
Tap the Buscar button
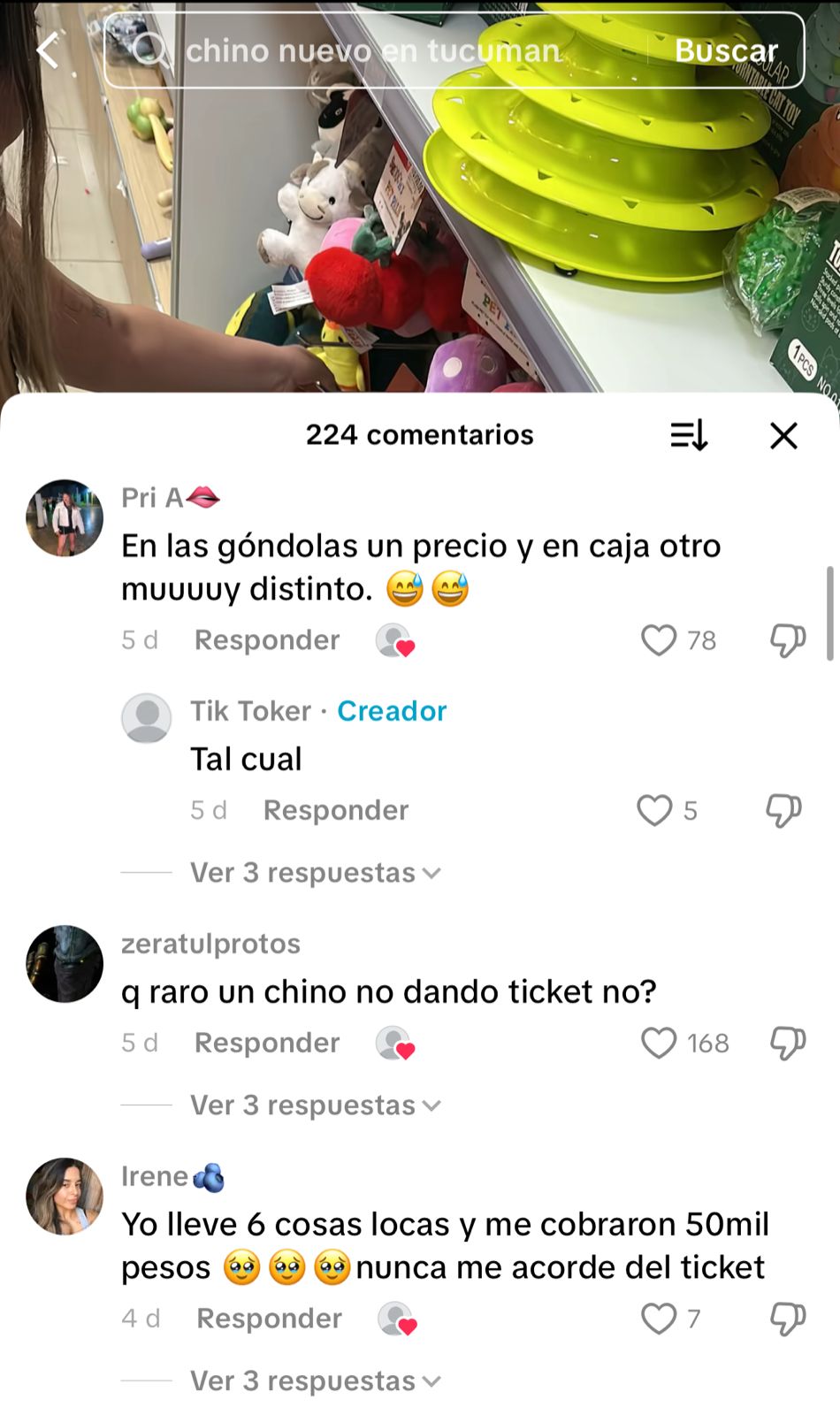pyautogui.click(x=726, y=50)
